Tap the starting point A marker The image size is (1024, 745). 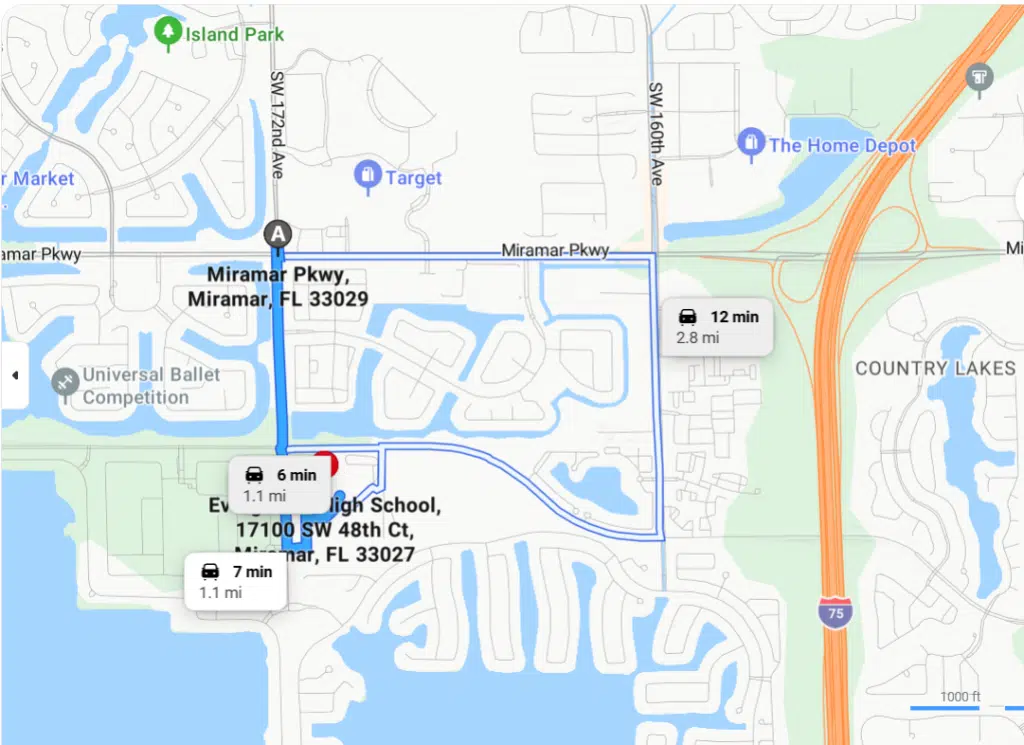278,236
